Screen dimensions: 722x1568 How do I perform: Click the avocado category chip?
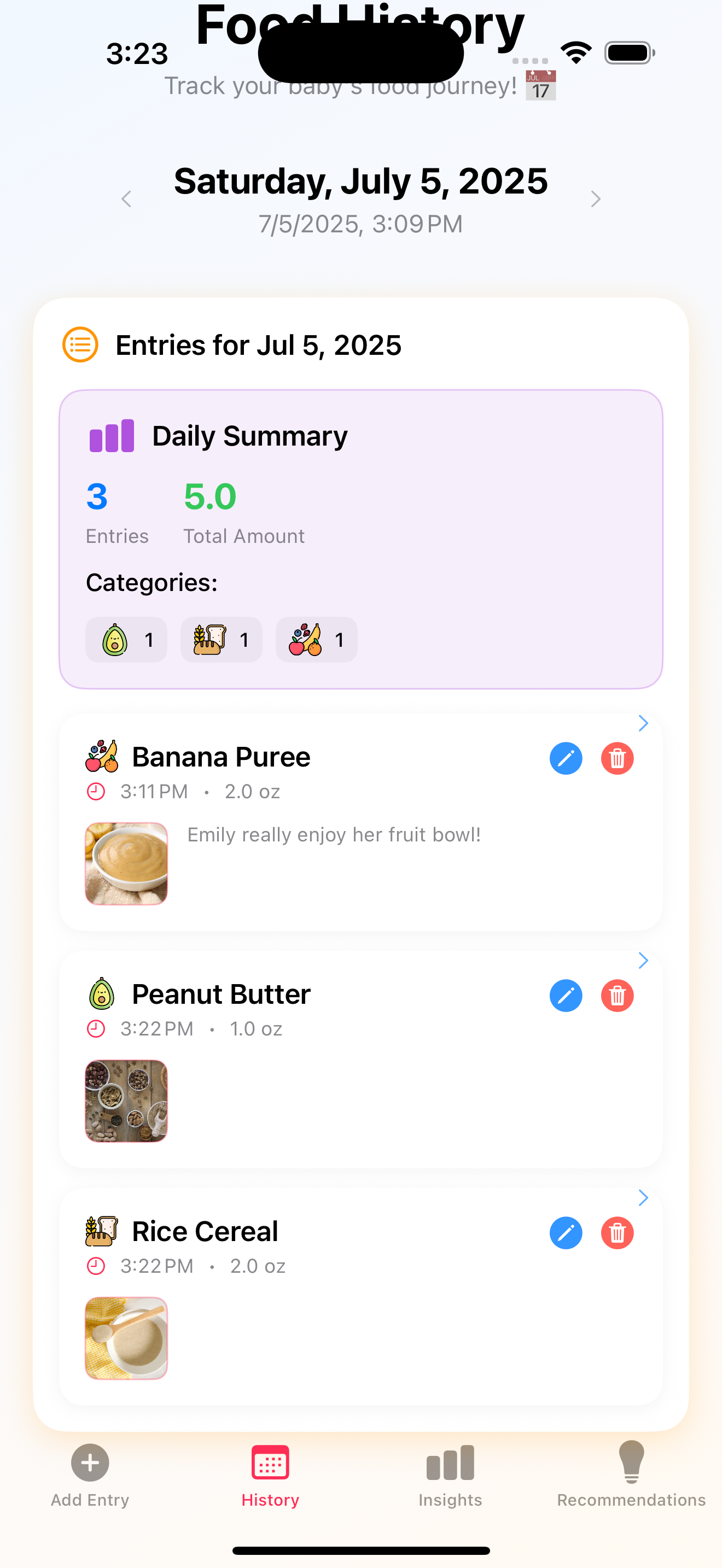point(126,639)
